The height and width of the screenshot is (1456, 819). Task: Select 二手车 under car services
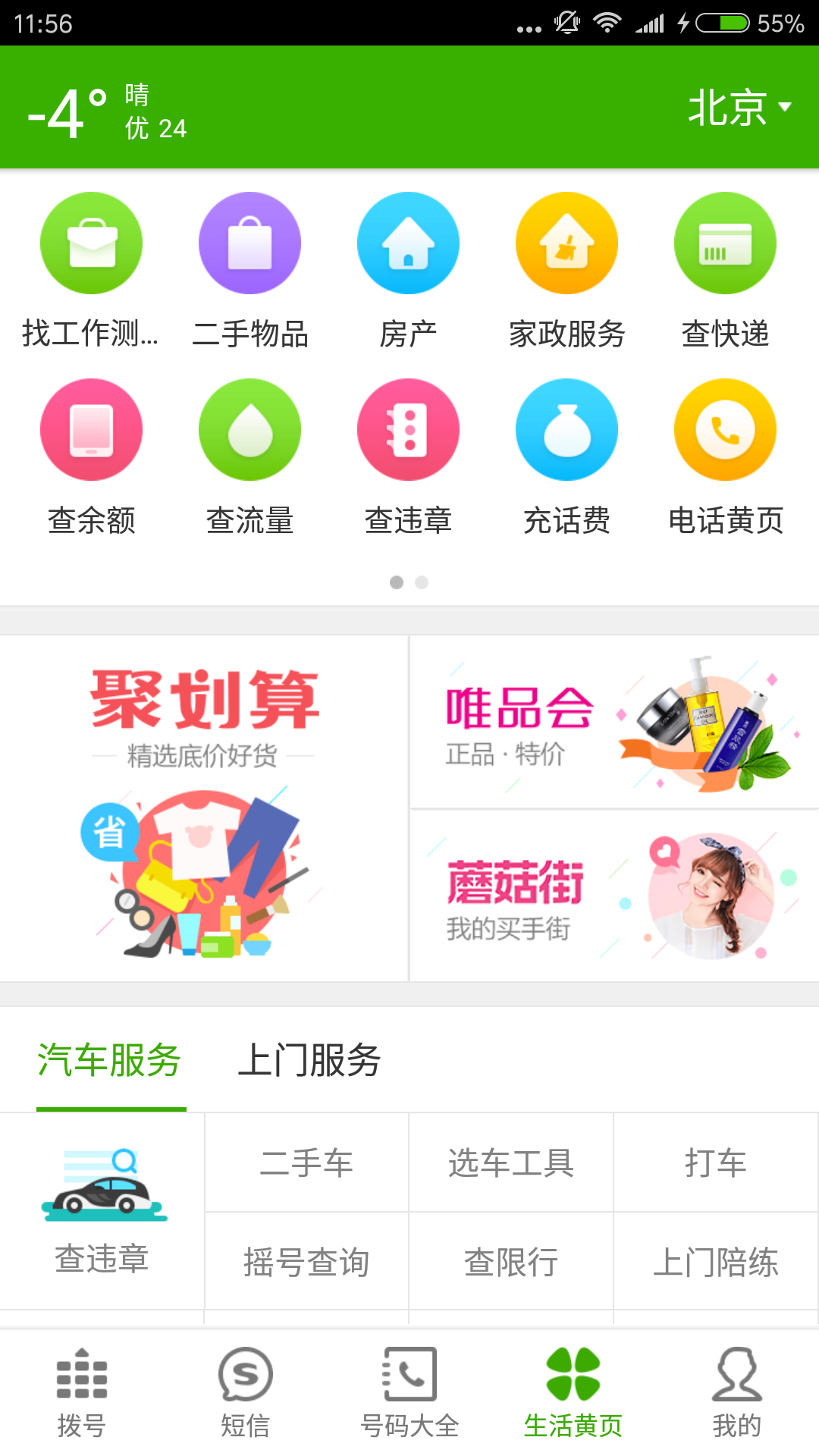tap(306, 1163)
